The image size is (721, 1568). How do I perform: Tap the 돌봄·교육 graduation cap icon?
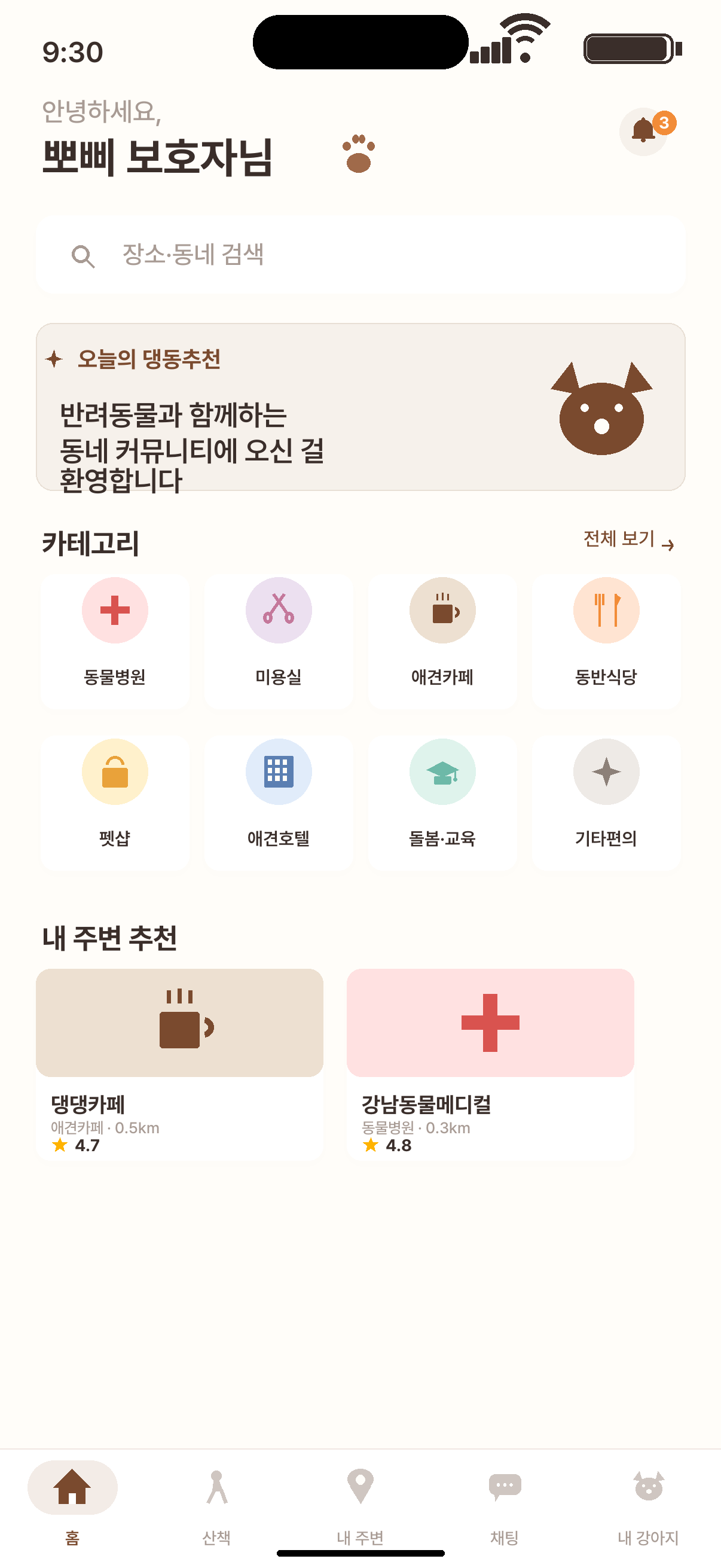[x=442, y=771]
